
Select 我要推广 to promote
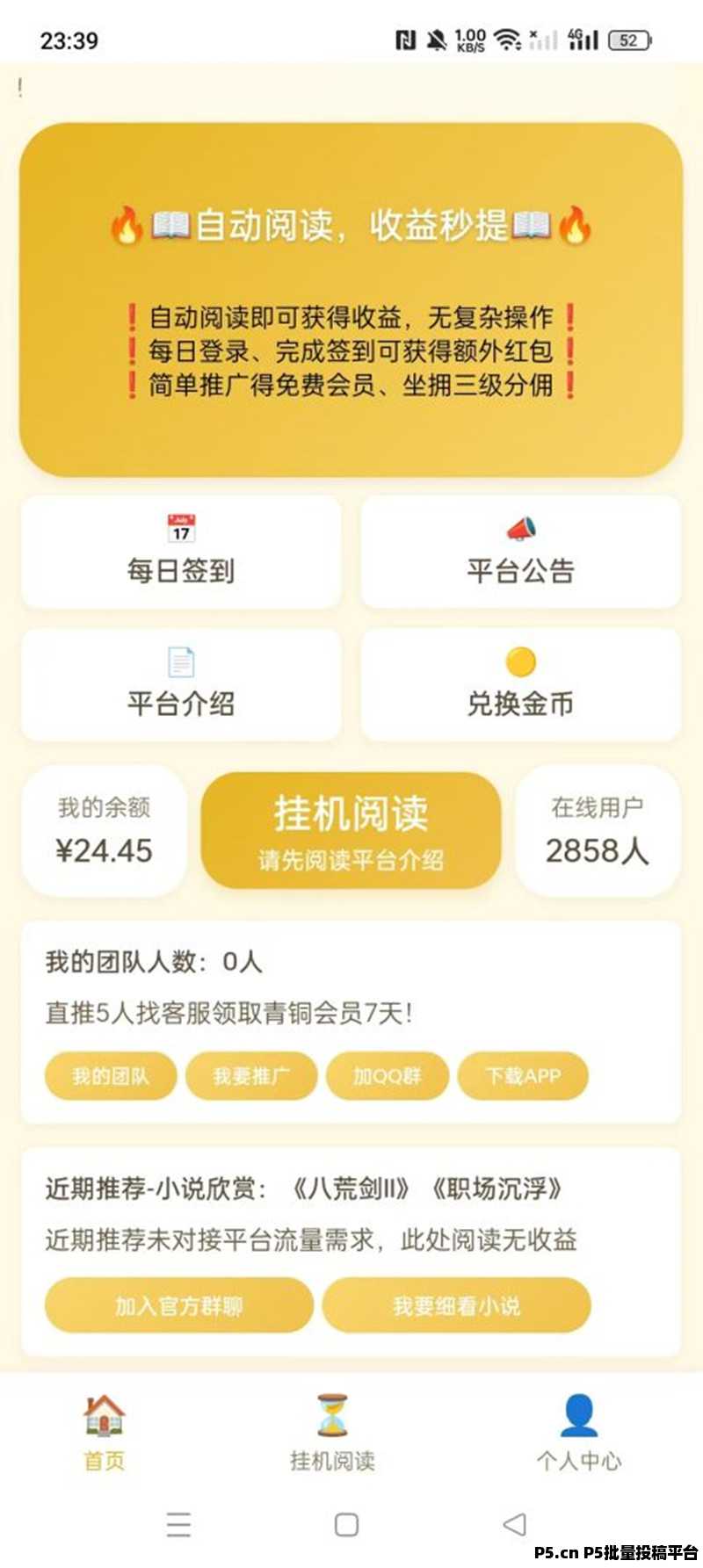pyautogui.click(x=251, y=1076)
